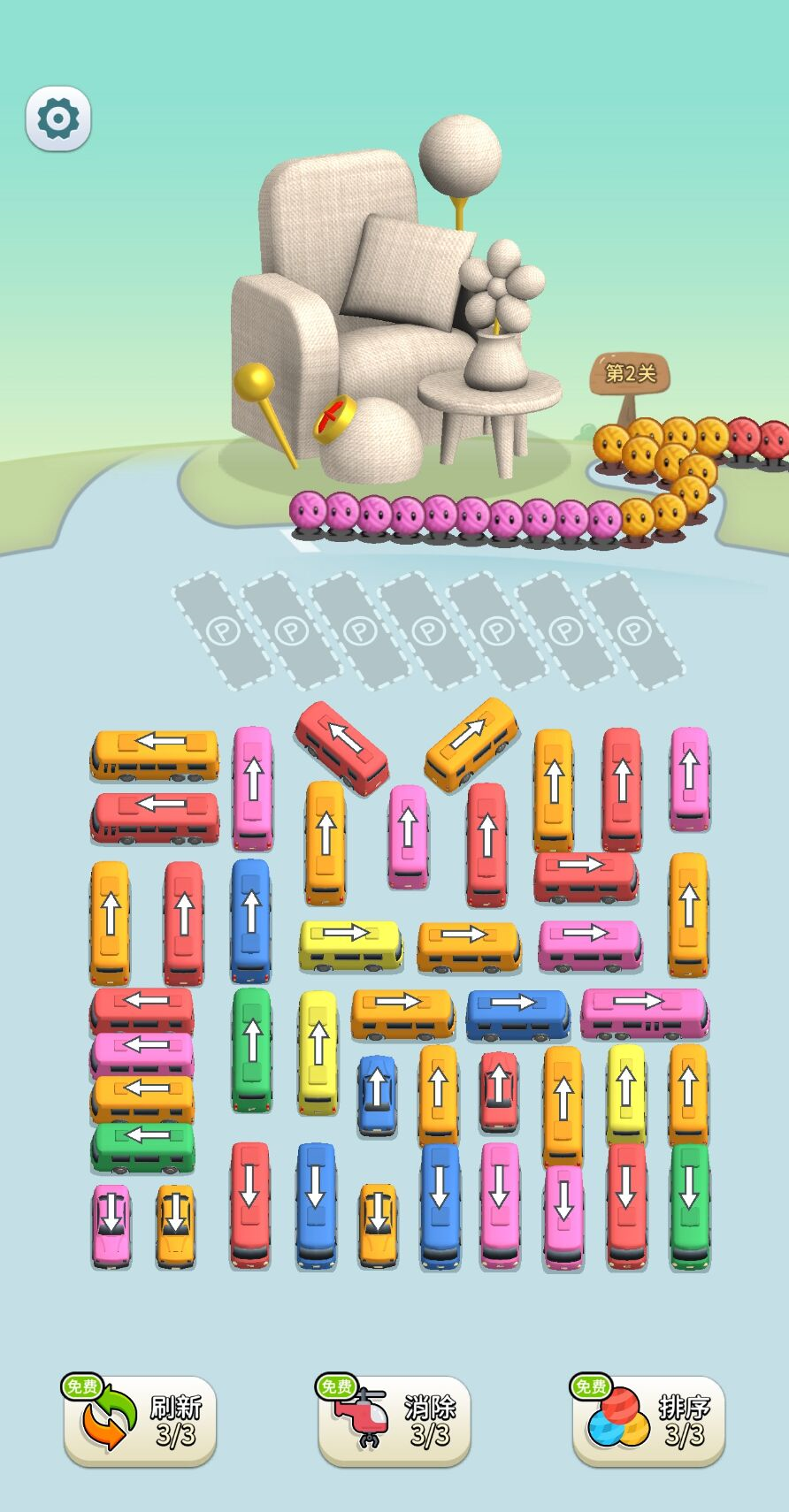Screen dimensions: 789x1512
Task: Activate the 消除 helicopter booster
Action: coord(394,1421)
